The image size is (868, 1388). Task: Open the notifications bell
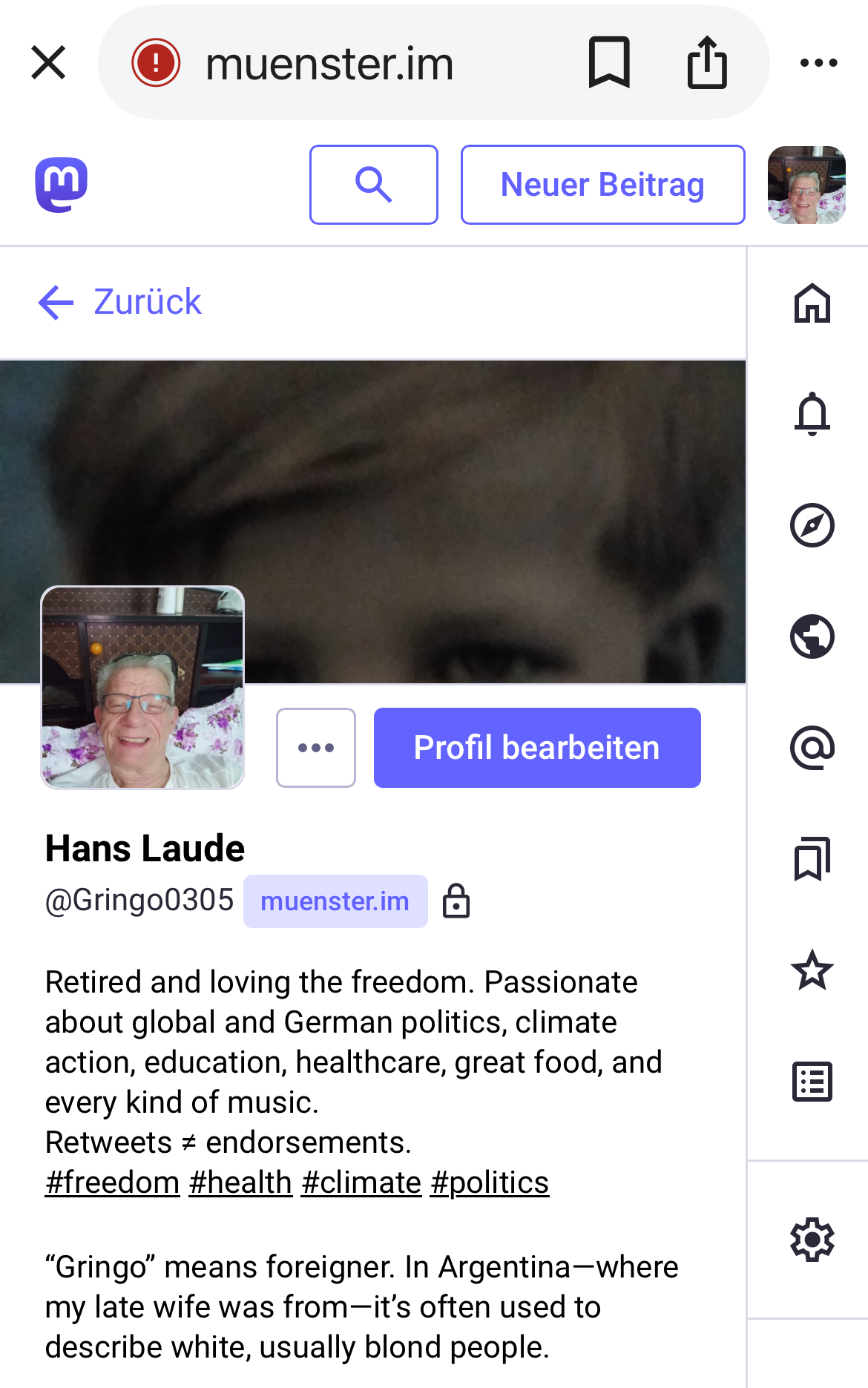[x=812, y=414]
